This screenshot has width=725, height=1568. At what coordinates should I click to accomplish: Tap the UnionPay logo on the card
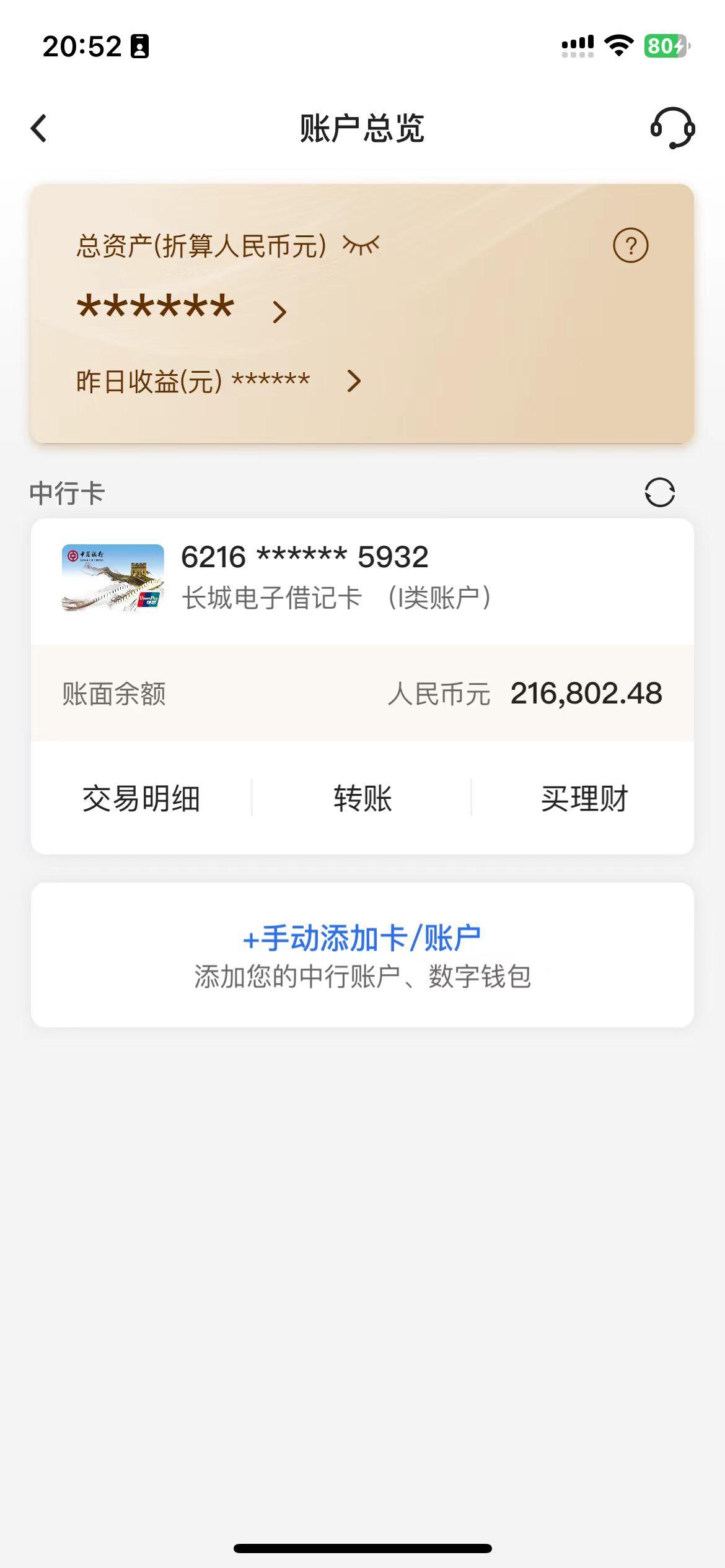click(x=151, y=599)
